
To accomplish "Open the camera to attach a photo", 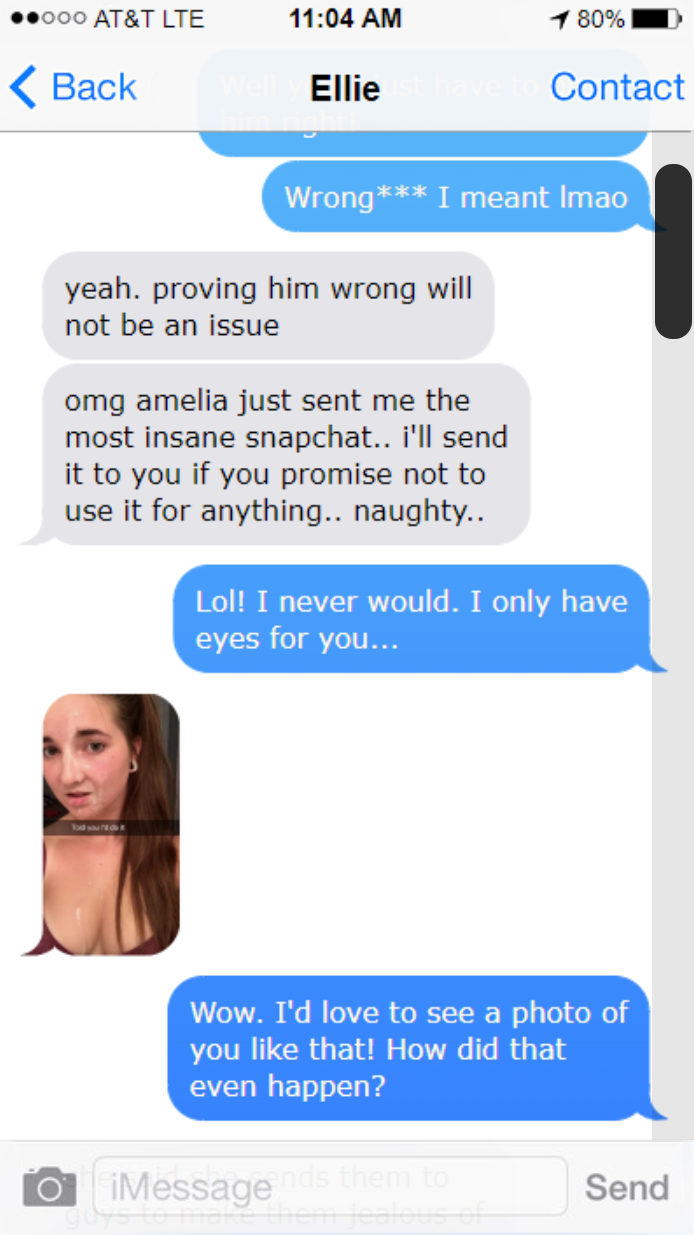I will click(49, 1187).
